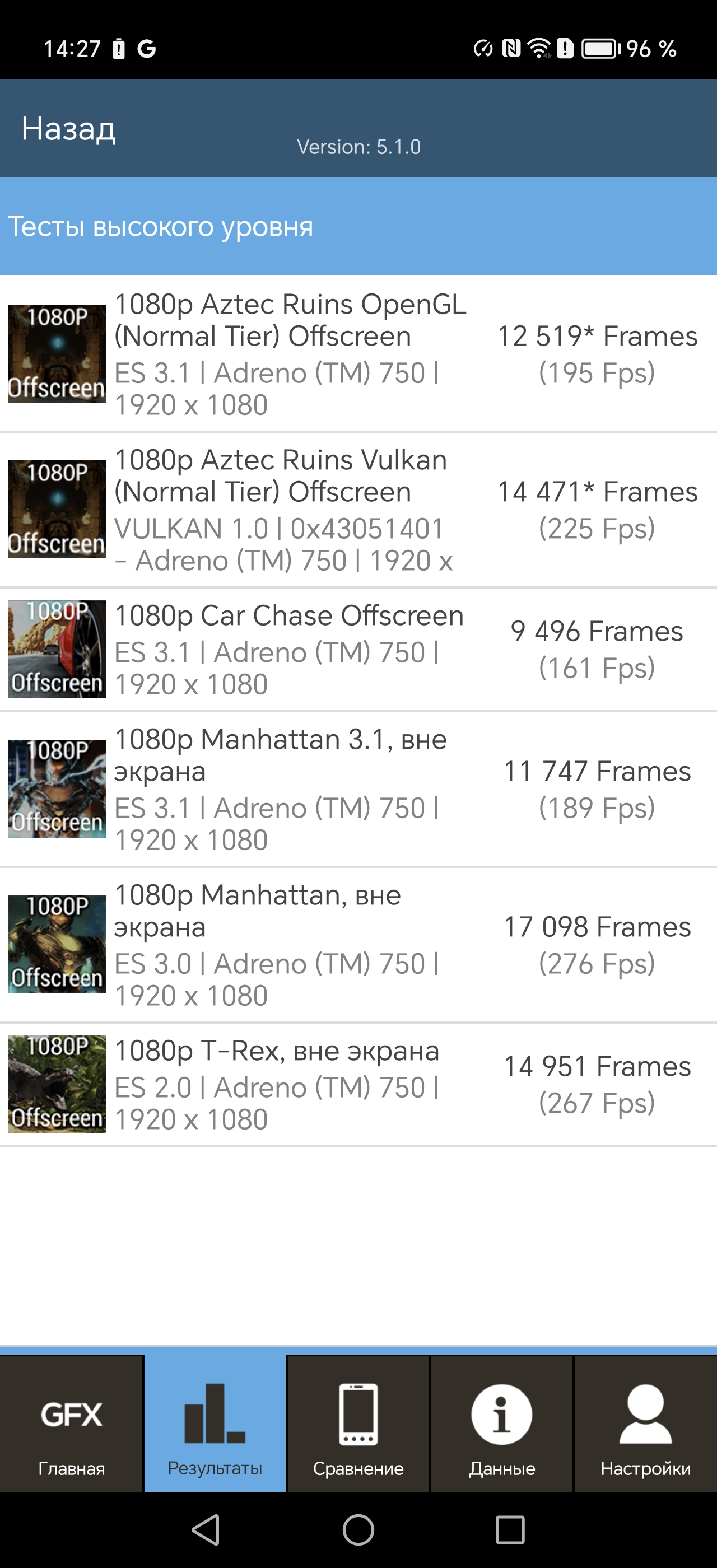Open 1080p Manhattan 3.1 result
The width and height of the screenshot is (717, 1568).
click(358, 790)
